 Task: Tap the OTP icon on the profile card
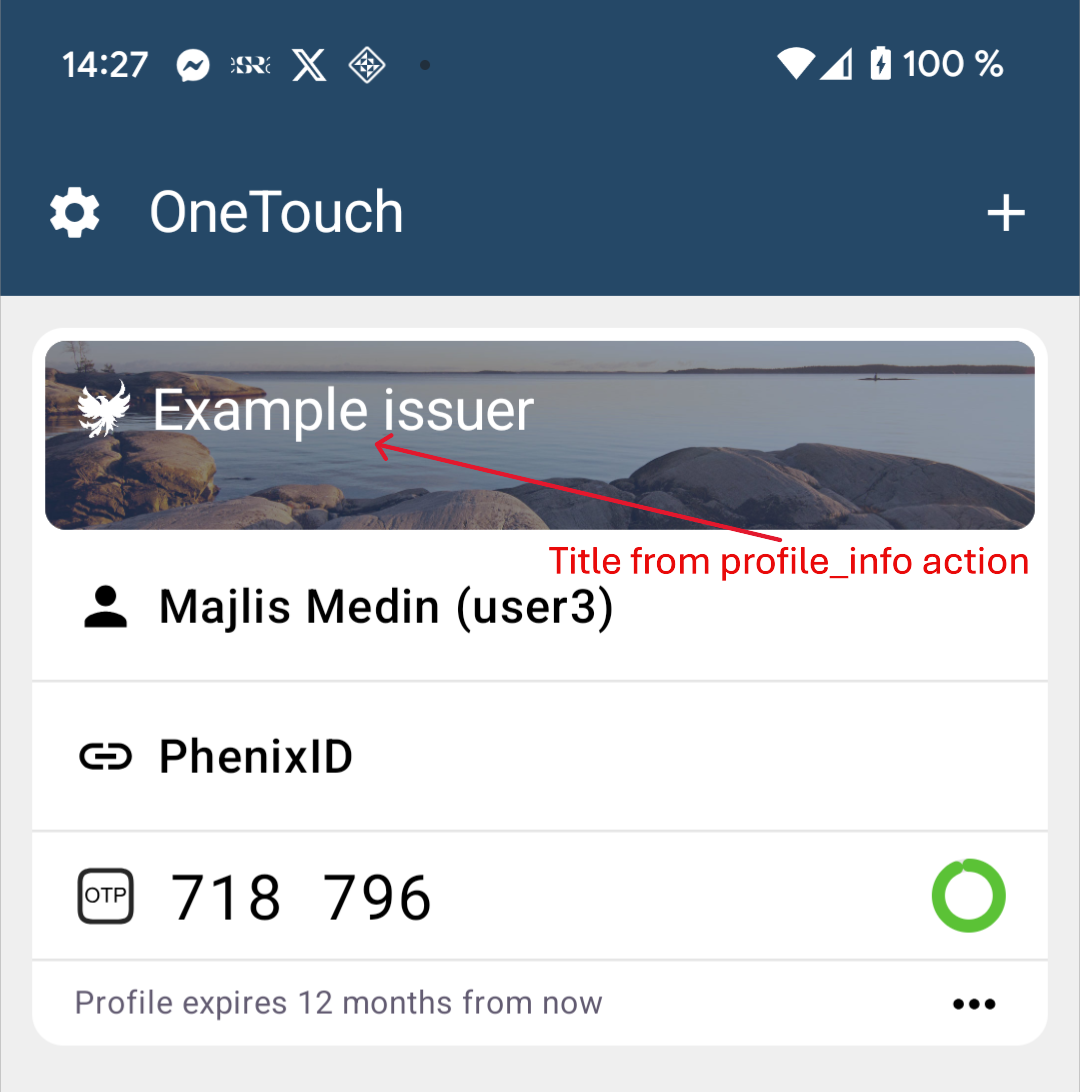click(104, 895)
